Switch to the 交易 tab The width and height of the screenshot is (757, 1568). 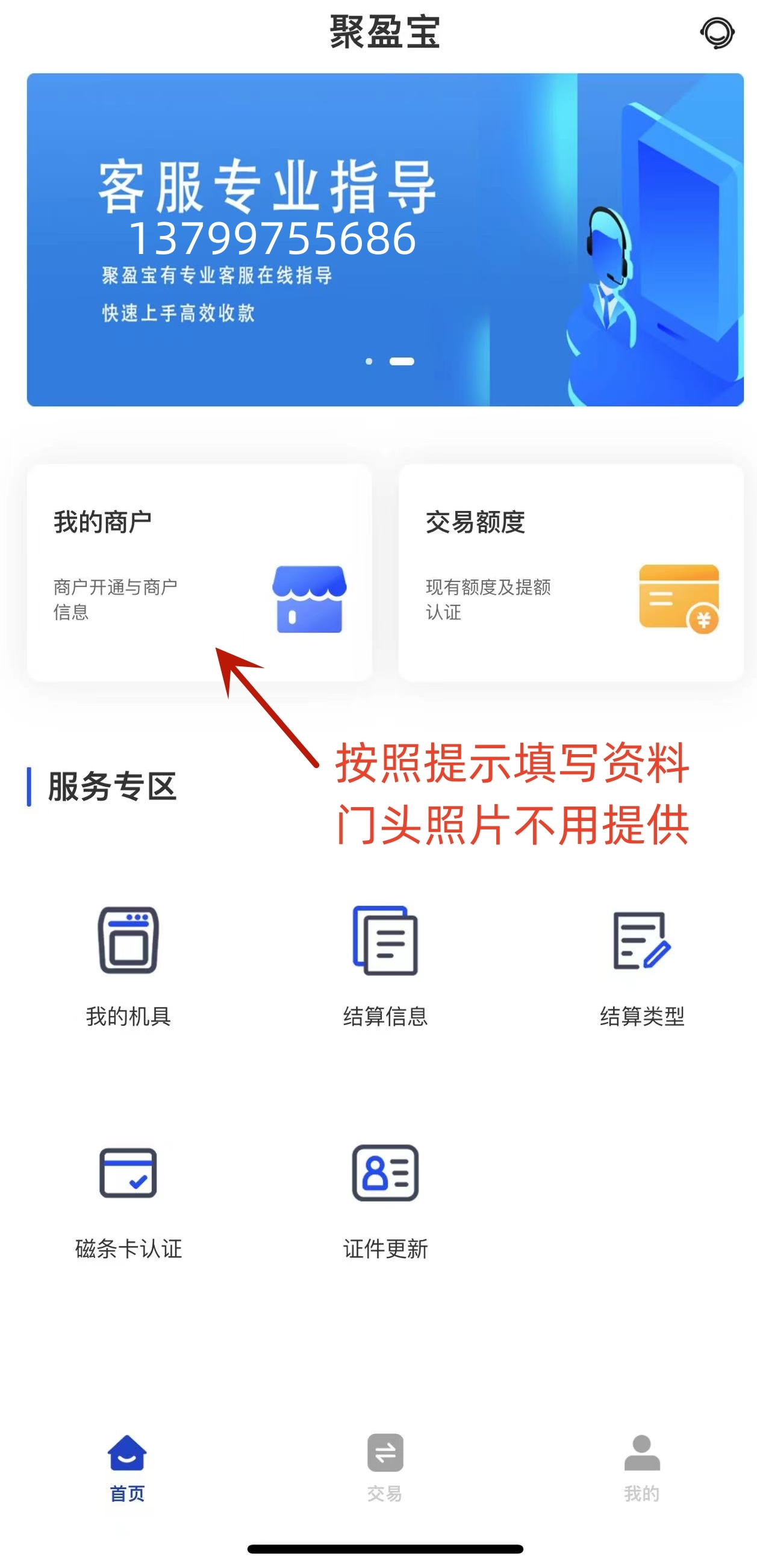coord(385,1468)
